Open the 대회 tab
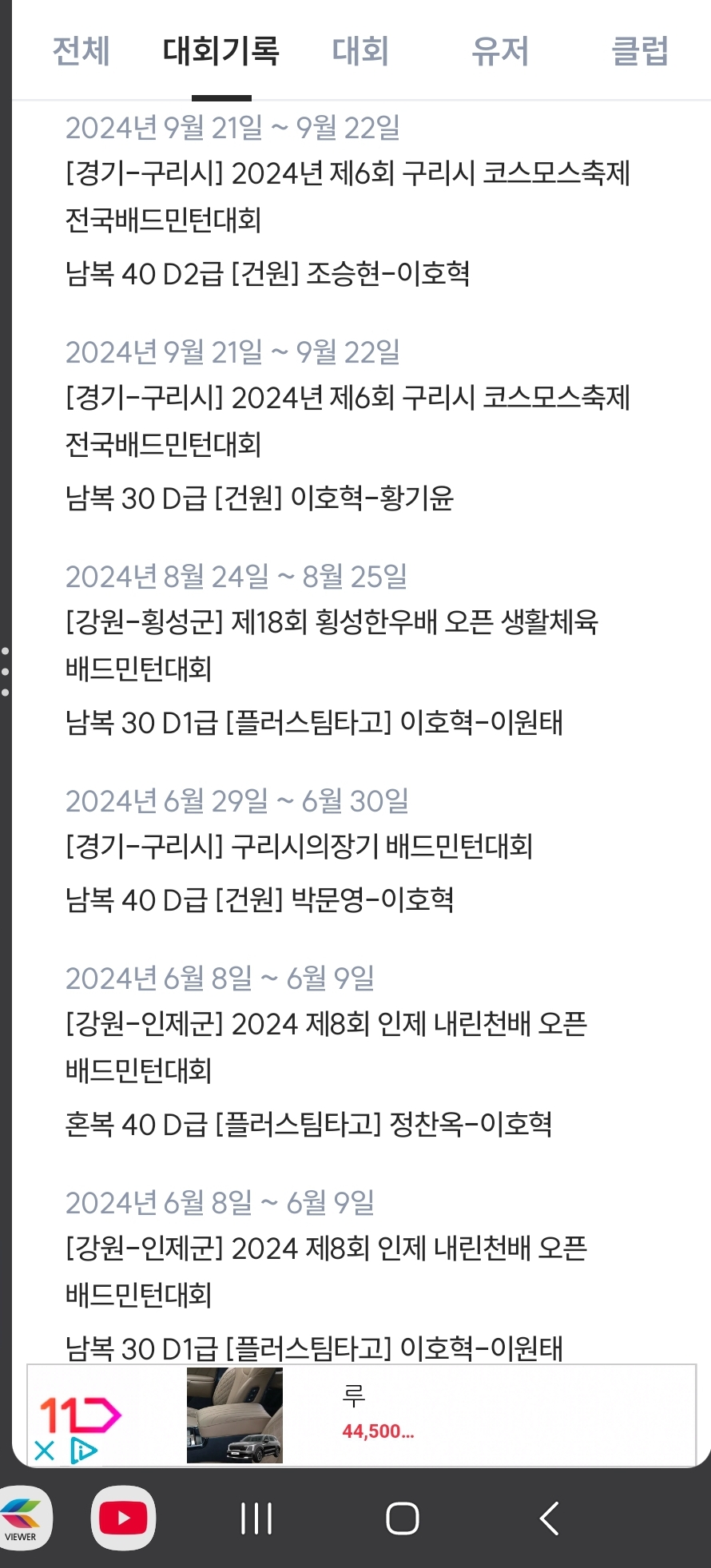The width and height of the screenshot is (711, 1568). coord(361,51)
